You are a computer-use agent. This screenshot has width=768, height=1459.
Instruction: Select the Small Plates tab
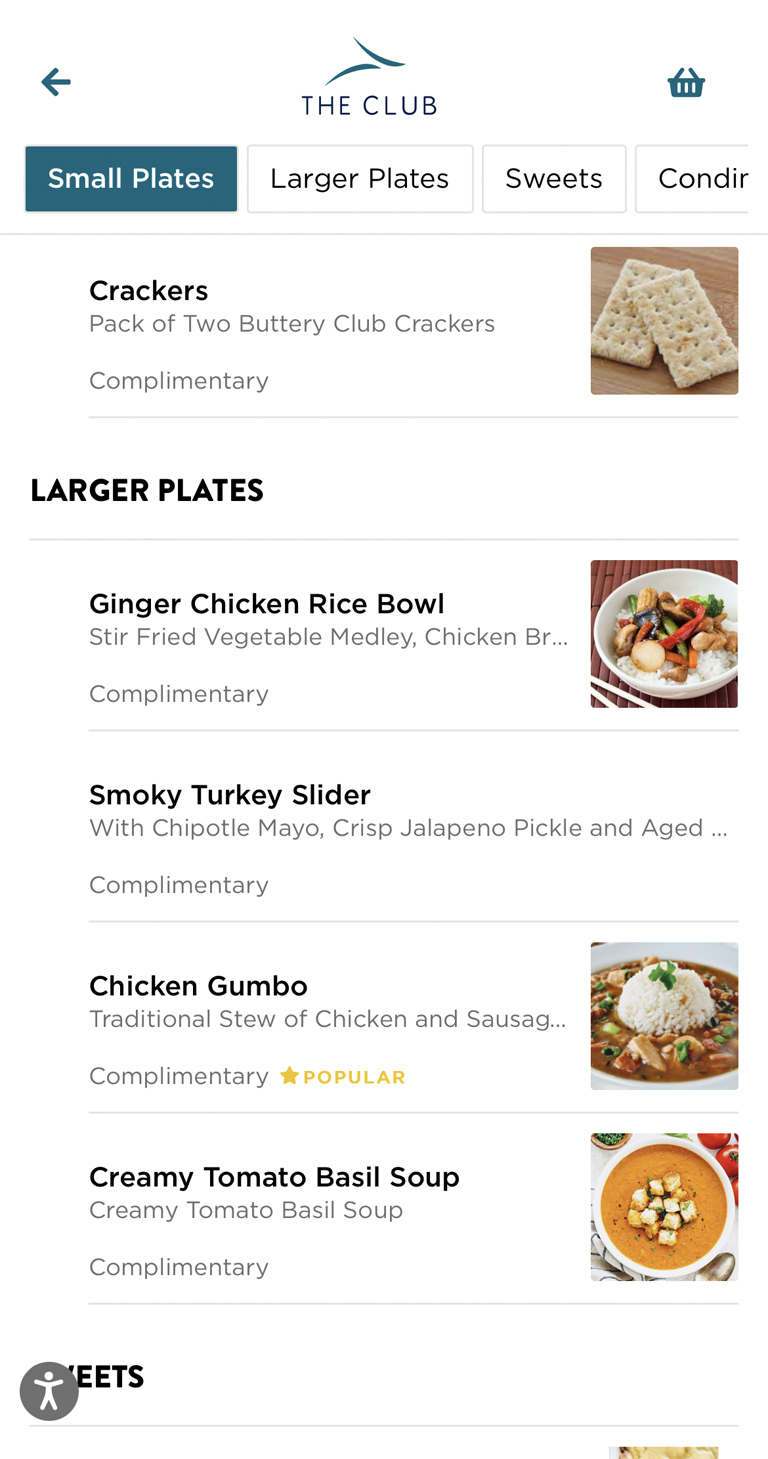pos(131,179)
